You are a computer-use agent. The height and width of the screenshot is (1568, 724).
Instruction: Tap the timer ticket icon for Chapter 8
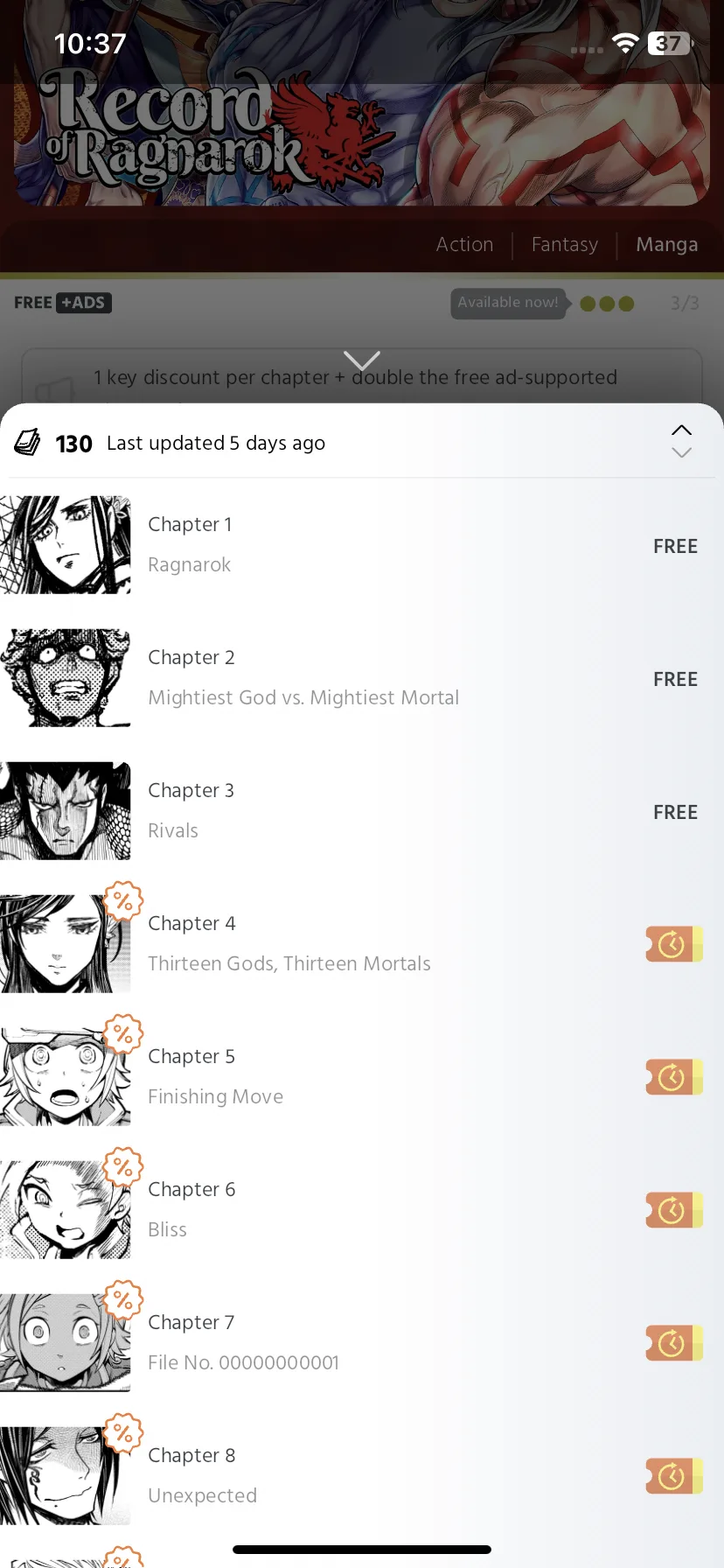674,1476
